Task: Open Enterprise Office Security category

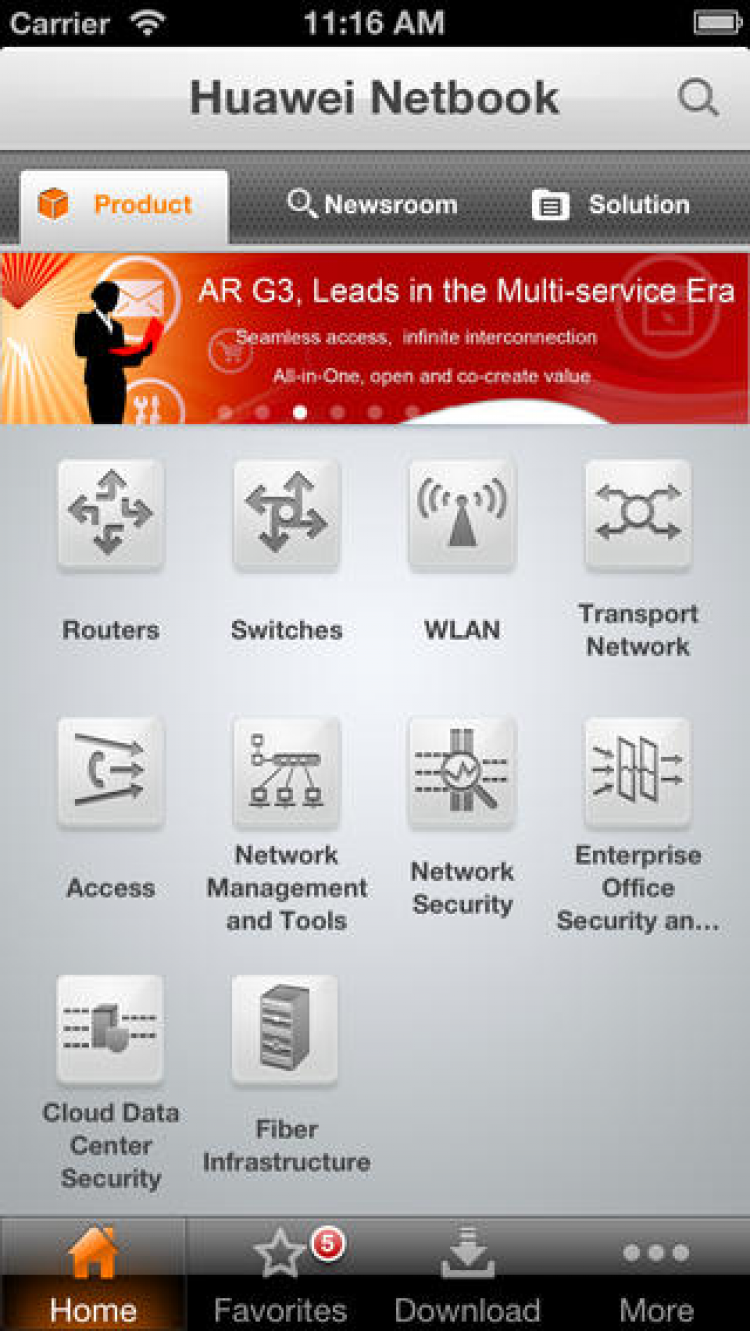Action: pos(638,772)
